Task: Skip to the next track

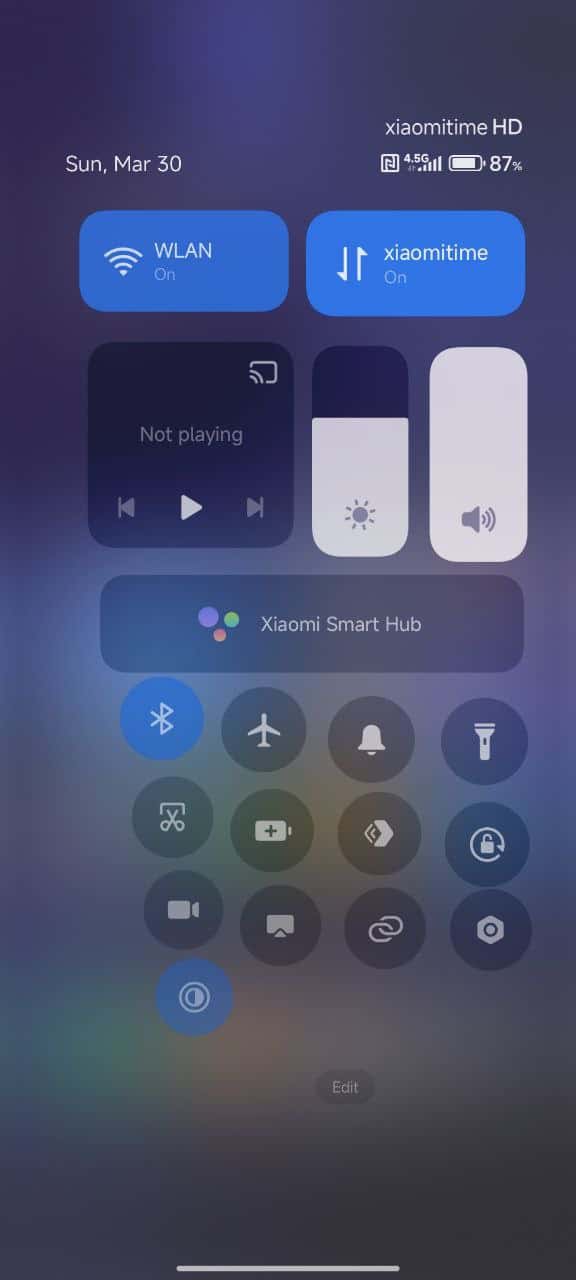Action: 256,507
